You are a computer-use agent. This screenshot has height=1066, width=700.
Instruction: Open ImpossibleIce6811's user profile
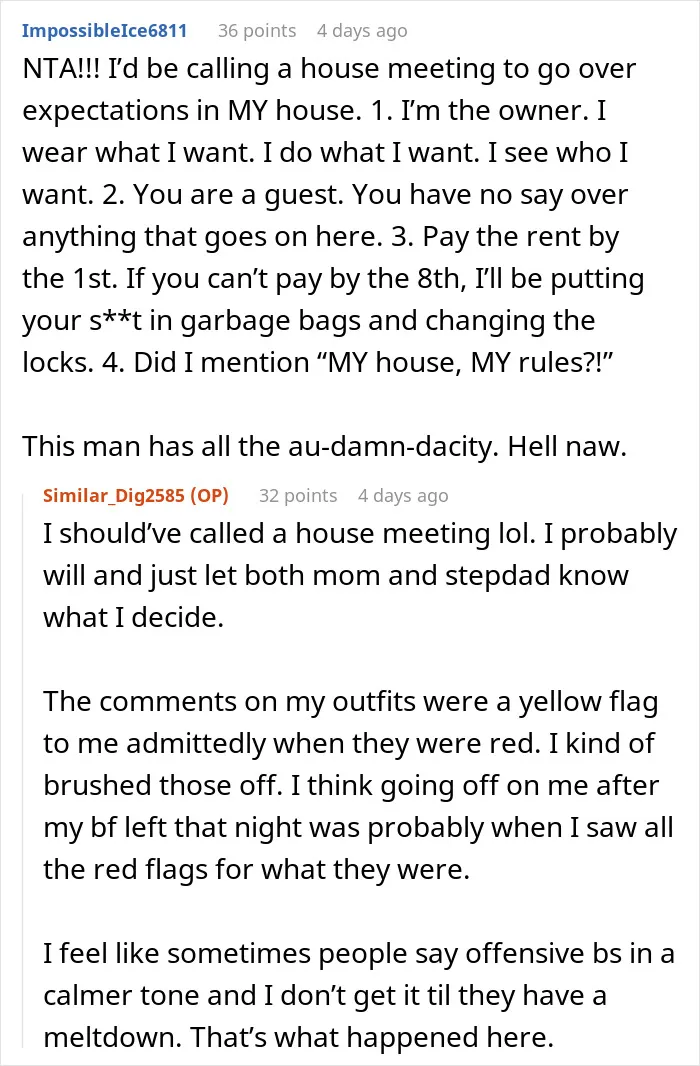(104, 31)
